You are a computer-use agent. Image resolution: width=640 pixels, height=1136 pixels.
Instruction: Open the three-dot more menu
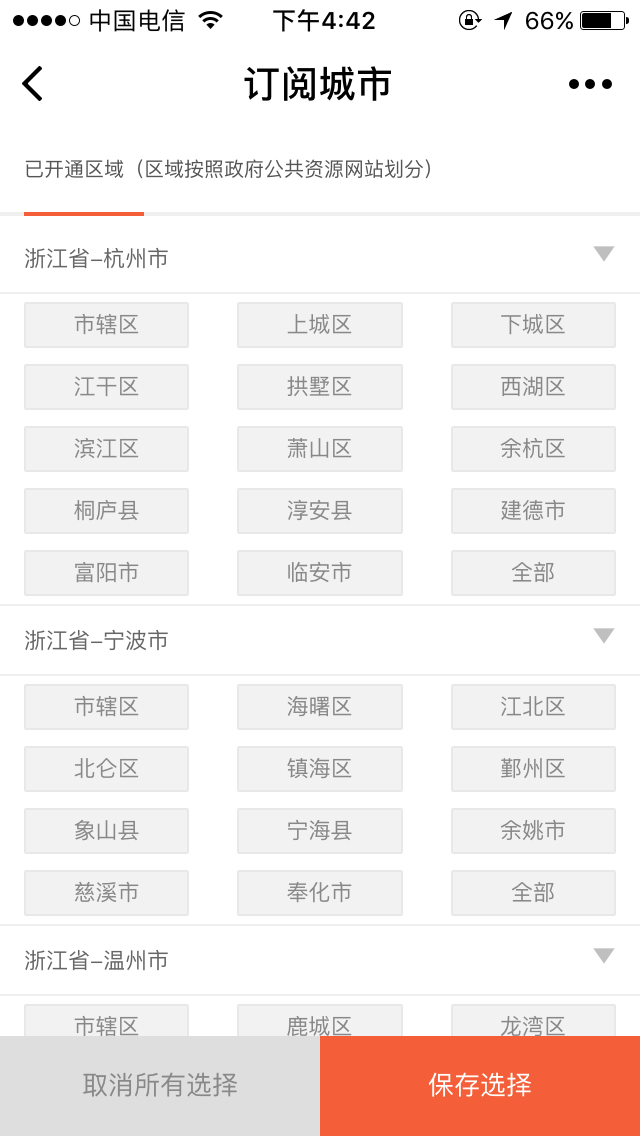pos(591,84)
